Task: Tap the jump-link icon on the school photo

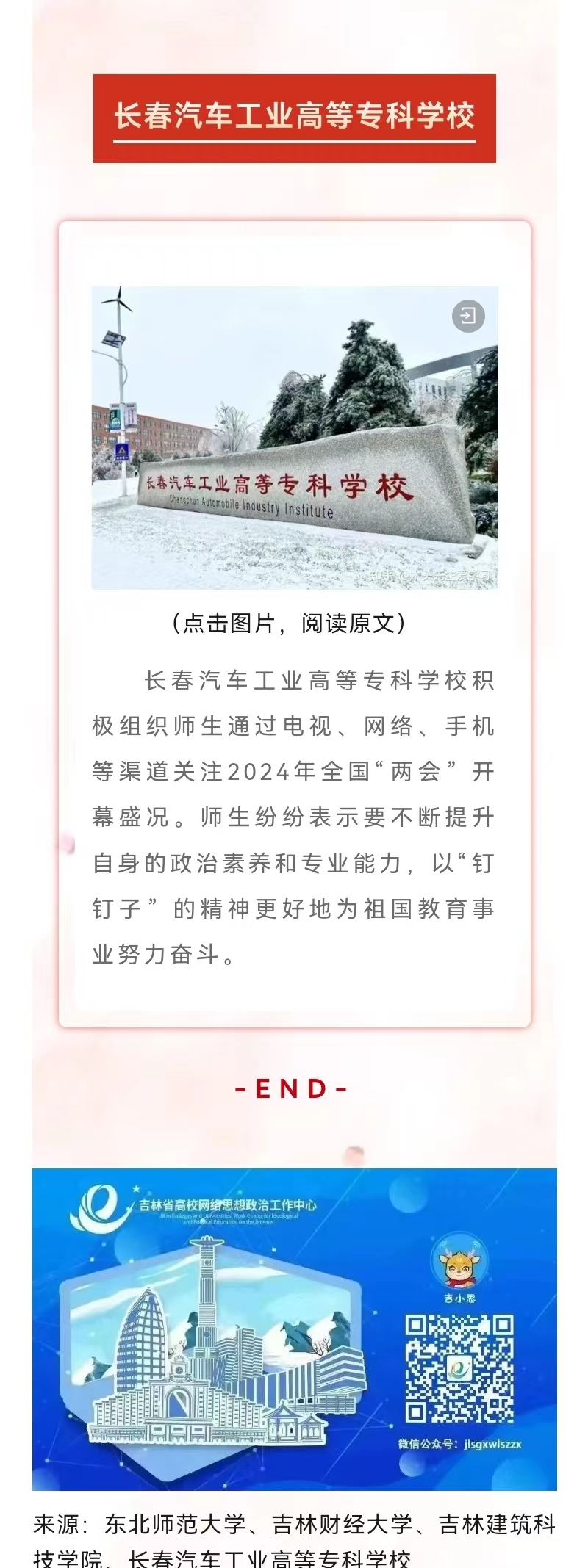Action: point(468,317)
